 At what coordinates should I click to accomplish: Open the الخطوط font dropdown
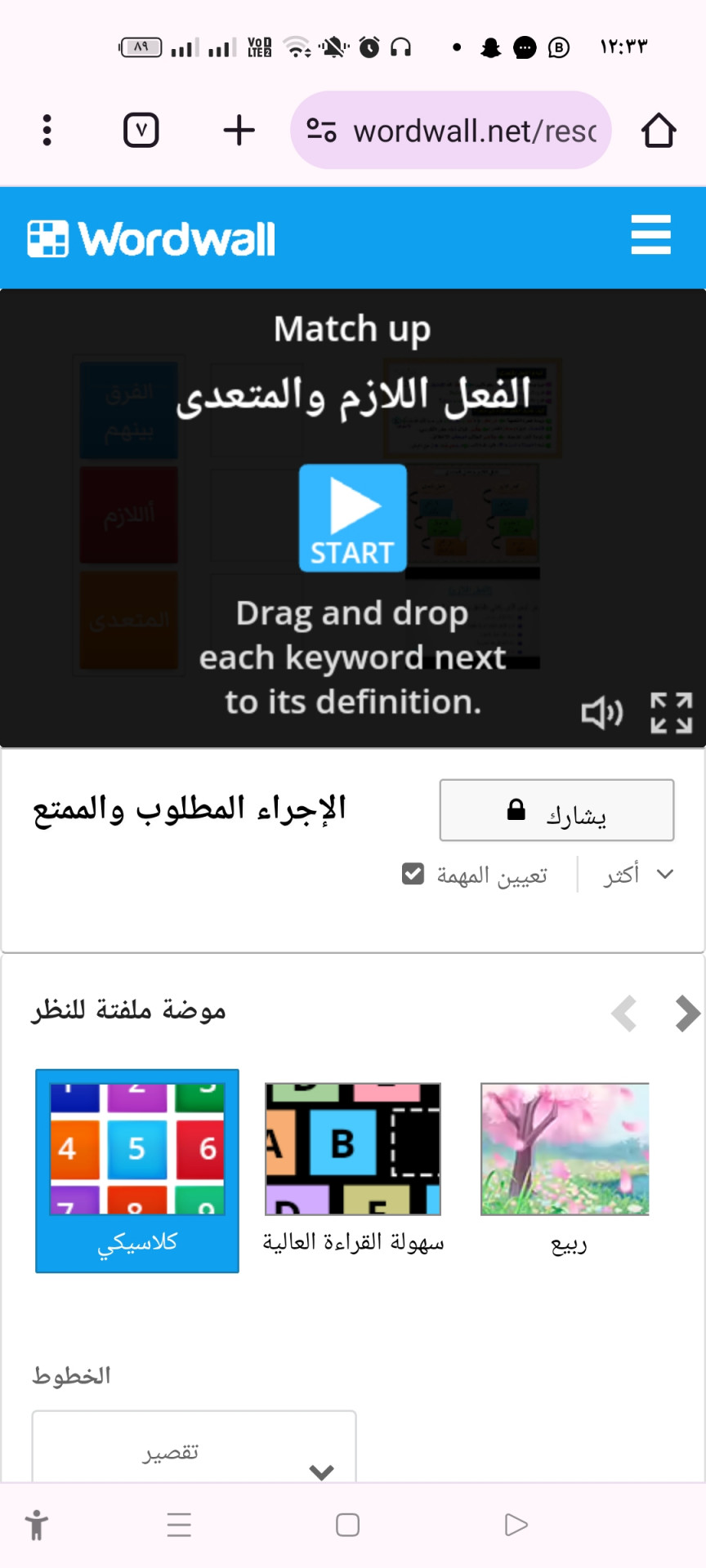click(194, 1453)
